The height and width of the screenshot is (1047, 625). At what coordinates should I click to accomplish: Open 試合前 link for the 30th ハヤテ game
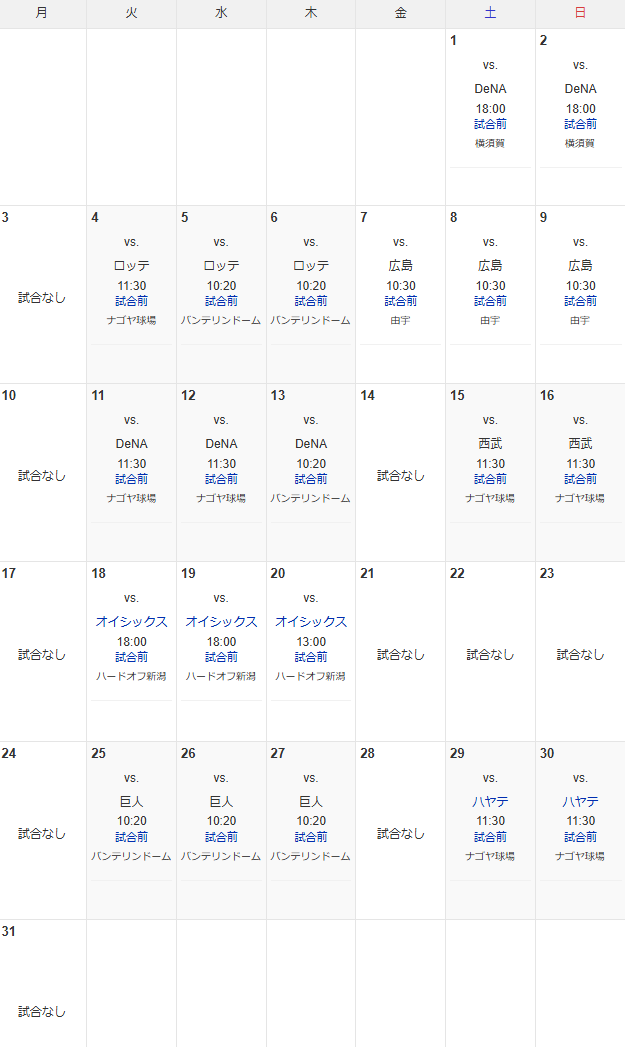(580, 837)
